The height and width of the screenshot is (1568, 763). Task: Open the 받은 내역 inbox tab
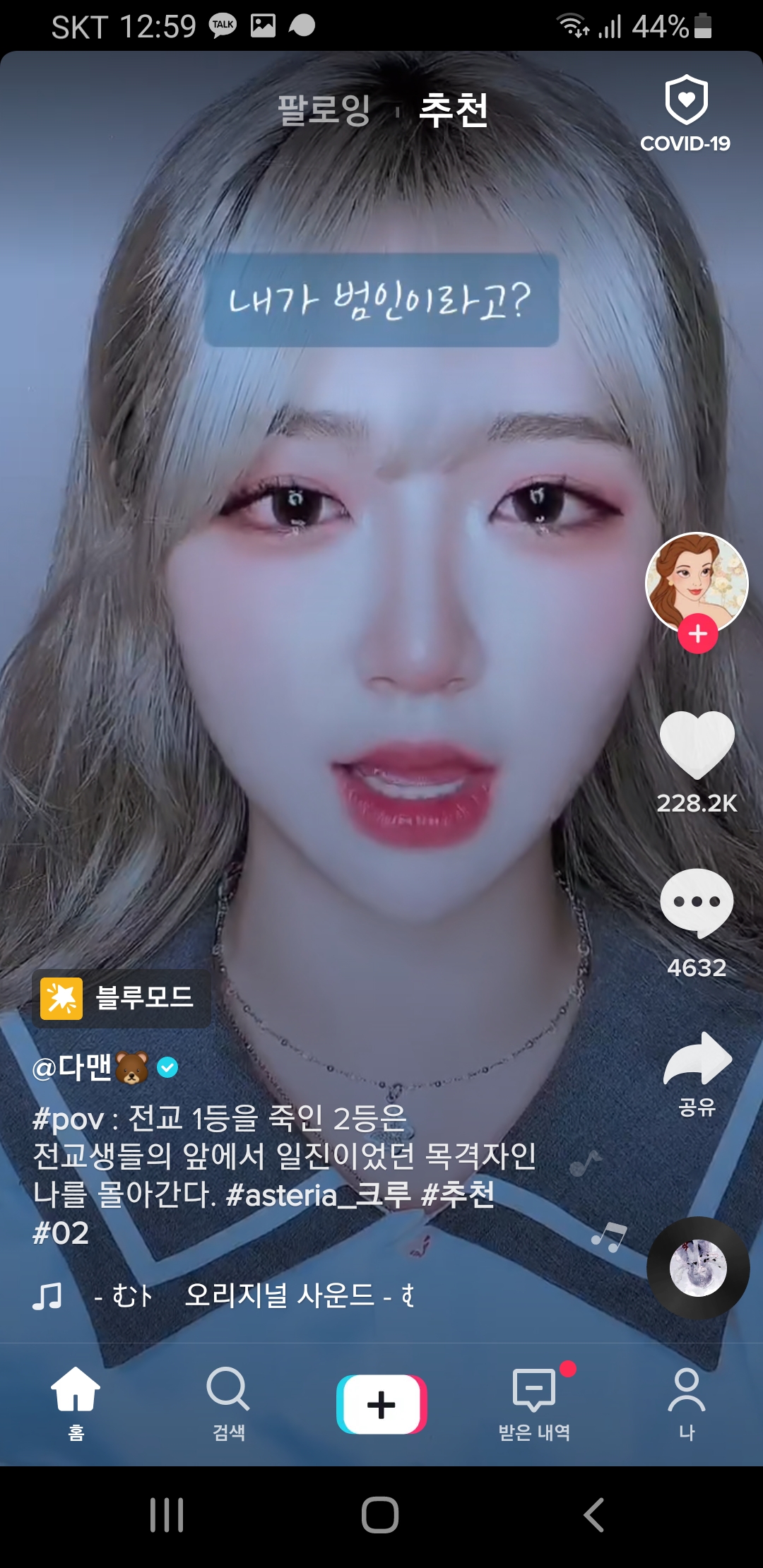pyautogui.click(x=534, y=1403)
